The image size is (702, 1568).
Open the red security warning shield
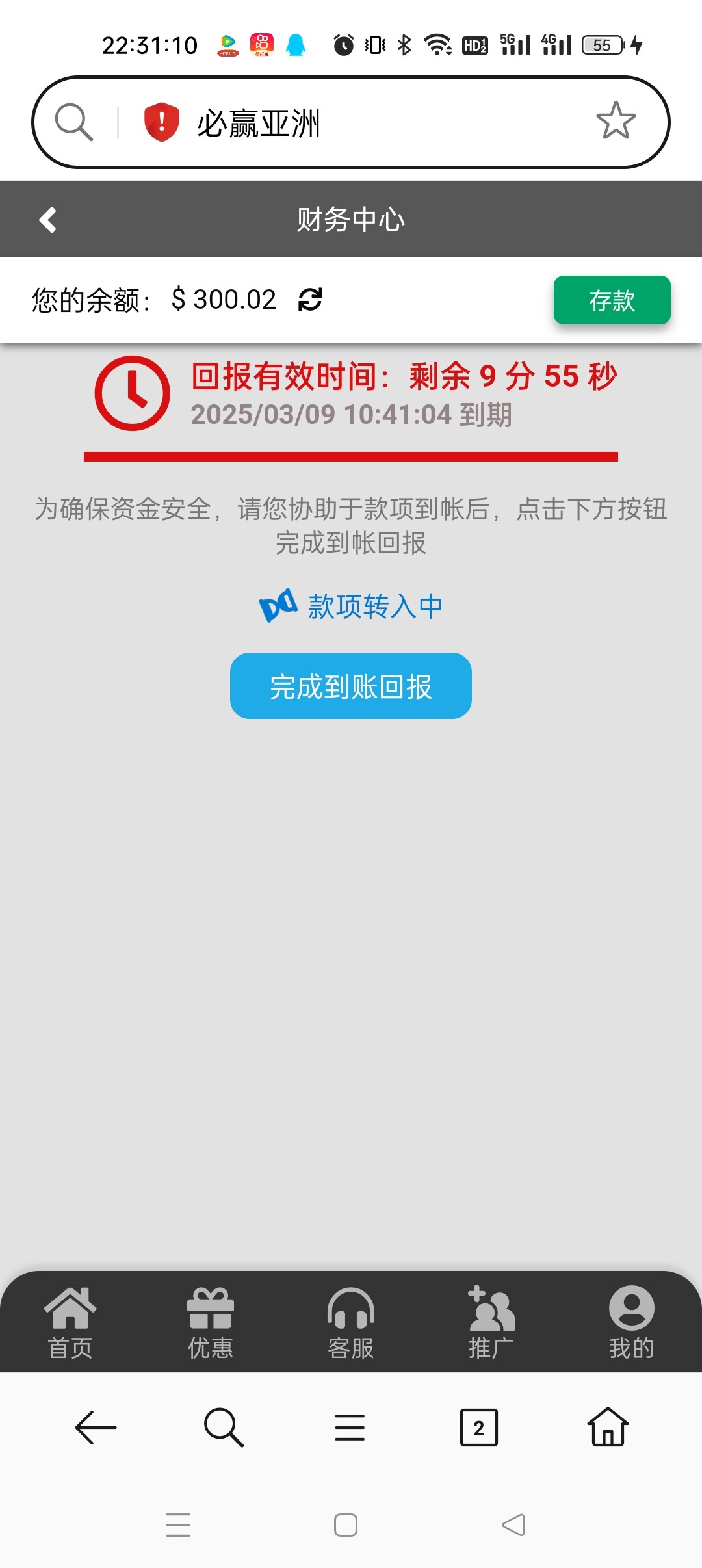[161, 122]
